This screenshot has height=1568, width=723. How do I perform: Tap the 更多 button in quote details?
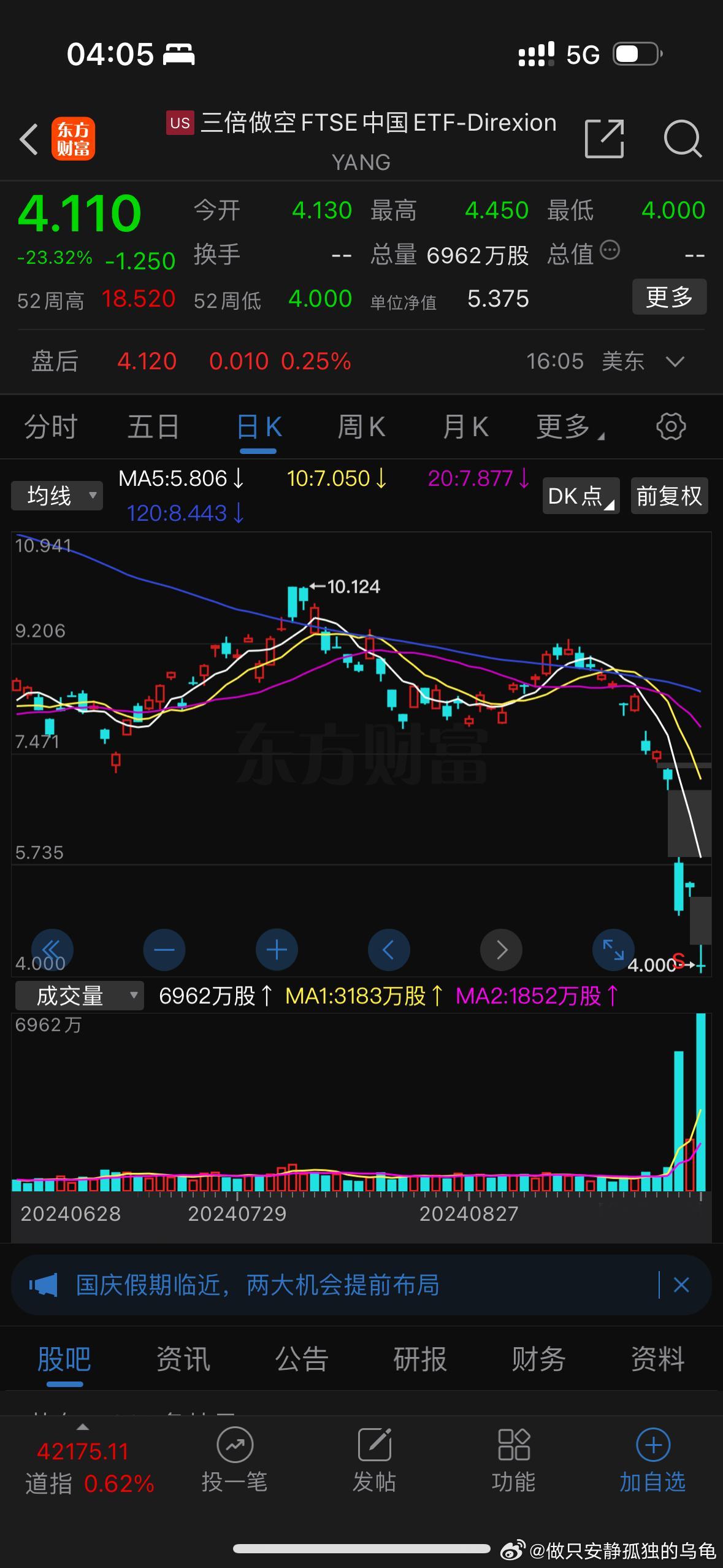coord(669,298)
